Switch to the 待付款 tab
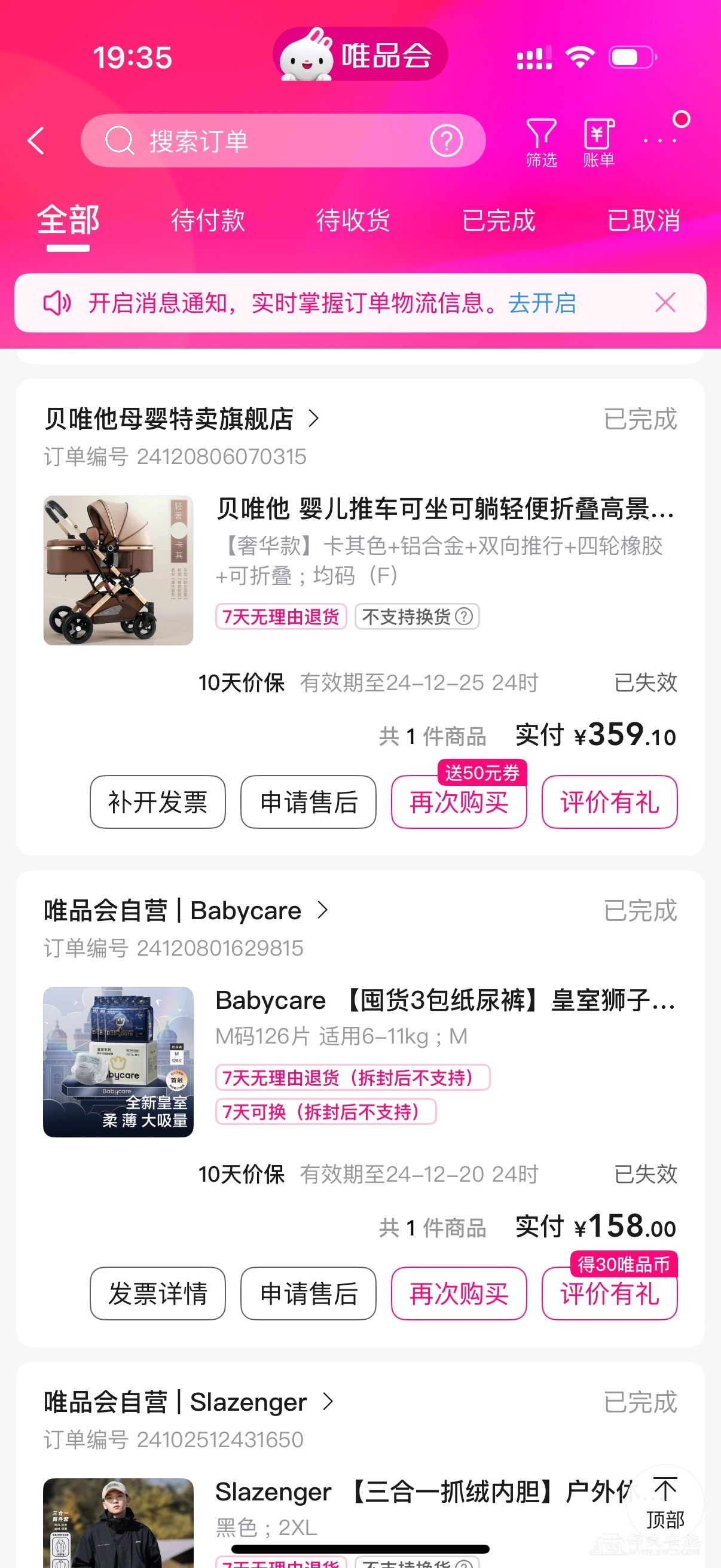The width and height of the screenshot is (721, 1568). pos(207,220)
